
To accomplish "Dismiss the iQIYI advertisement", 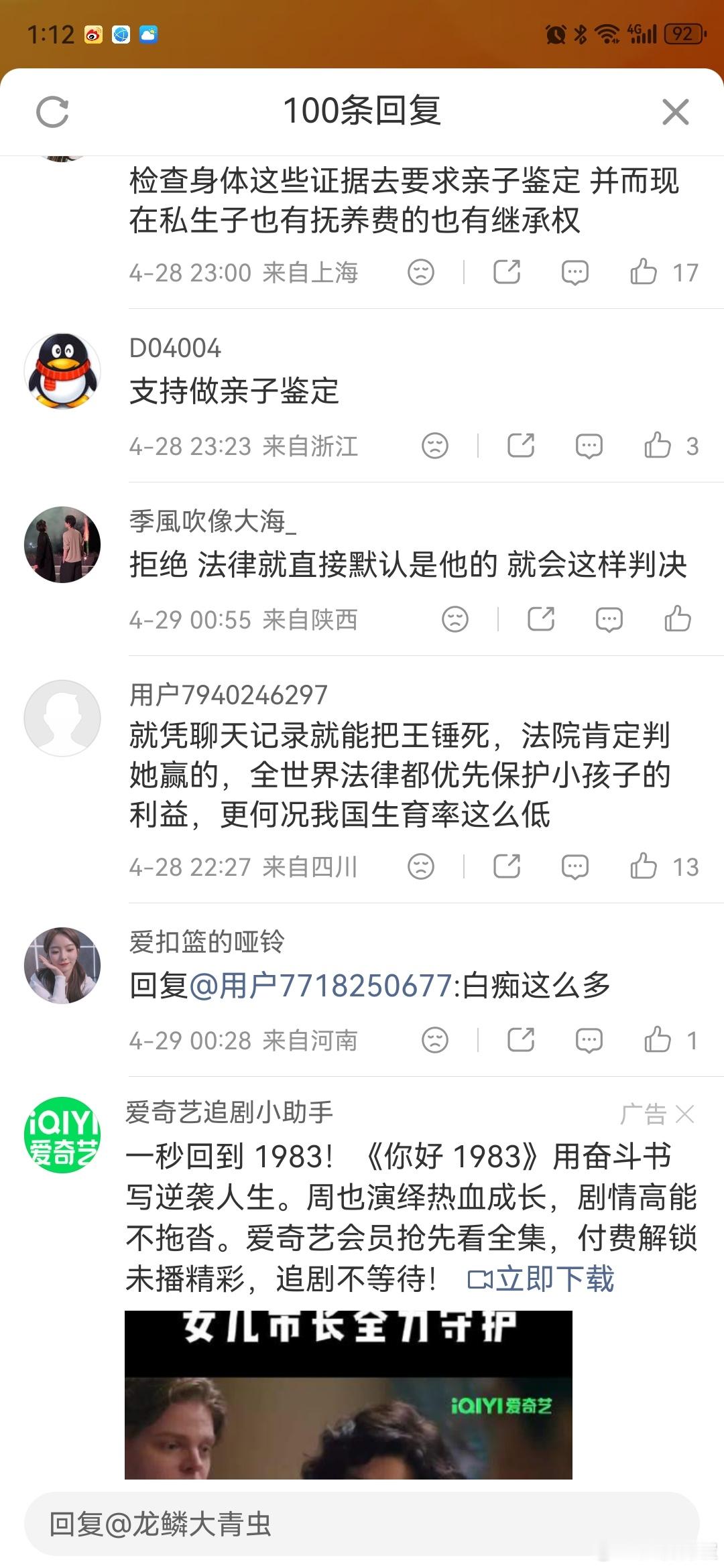I will [685, 1113].
